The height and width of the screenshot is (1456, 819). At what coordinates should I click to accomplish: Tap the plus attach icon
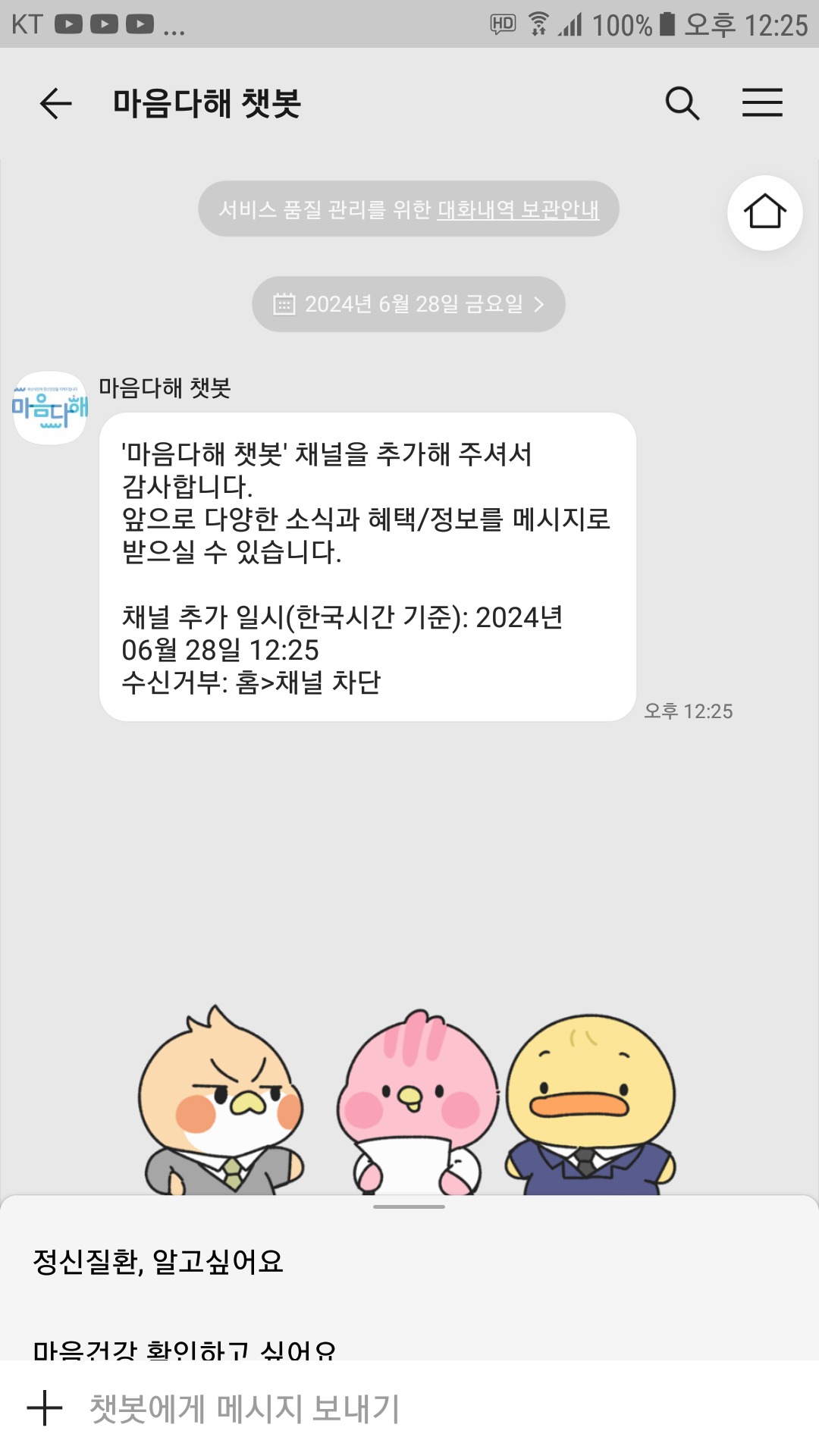pyautogui.click(x=45, y=1408)
